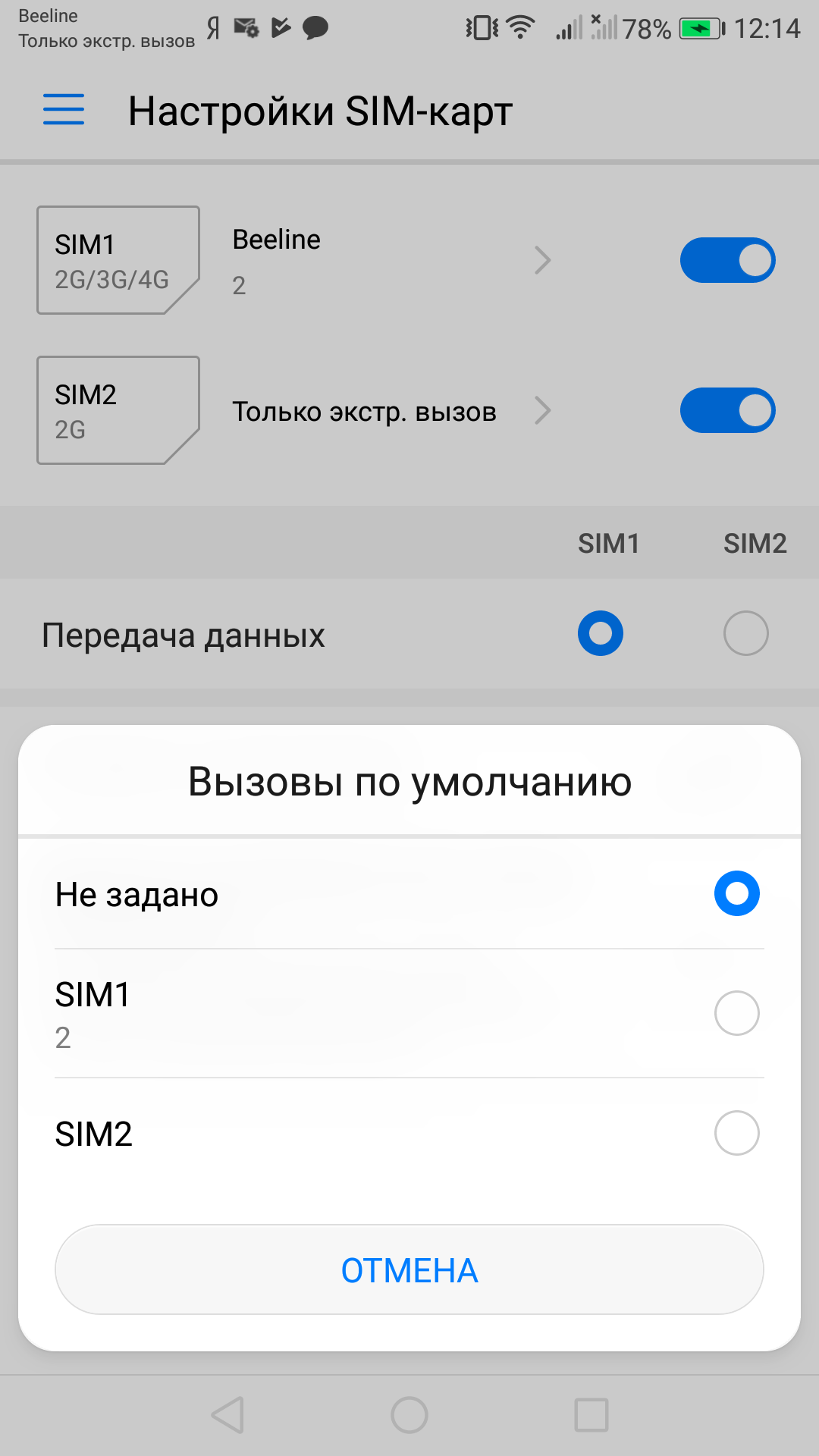The height and width of the screenshot is (1456, 819).
Task: Set data transfer to SIM1
Action: tap(600, 633)
